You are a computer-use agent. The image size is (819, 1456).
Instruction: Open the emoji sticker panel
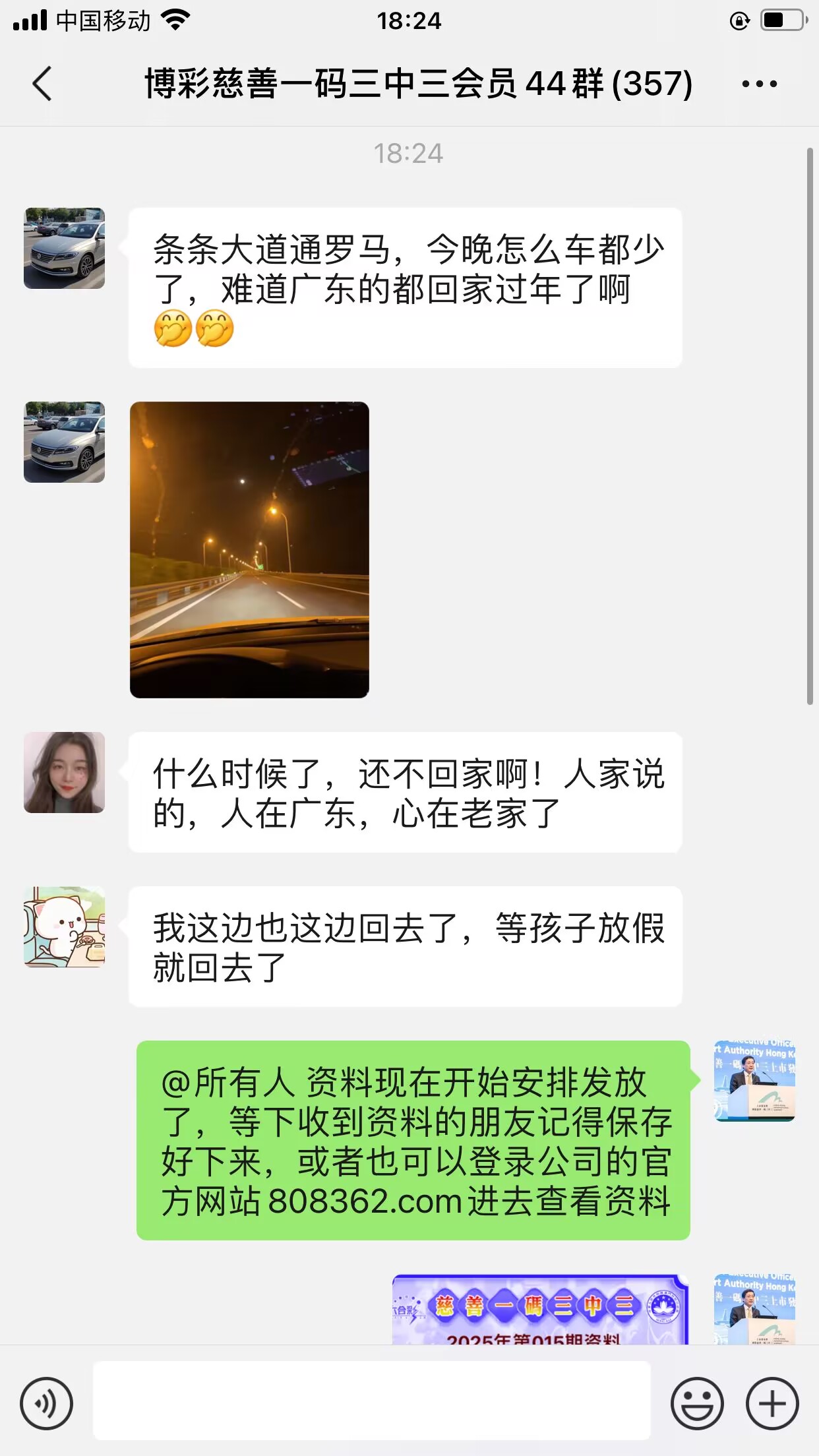point(697,1403)
